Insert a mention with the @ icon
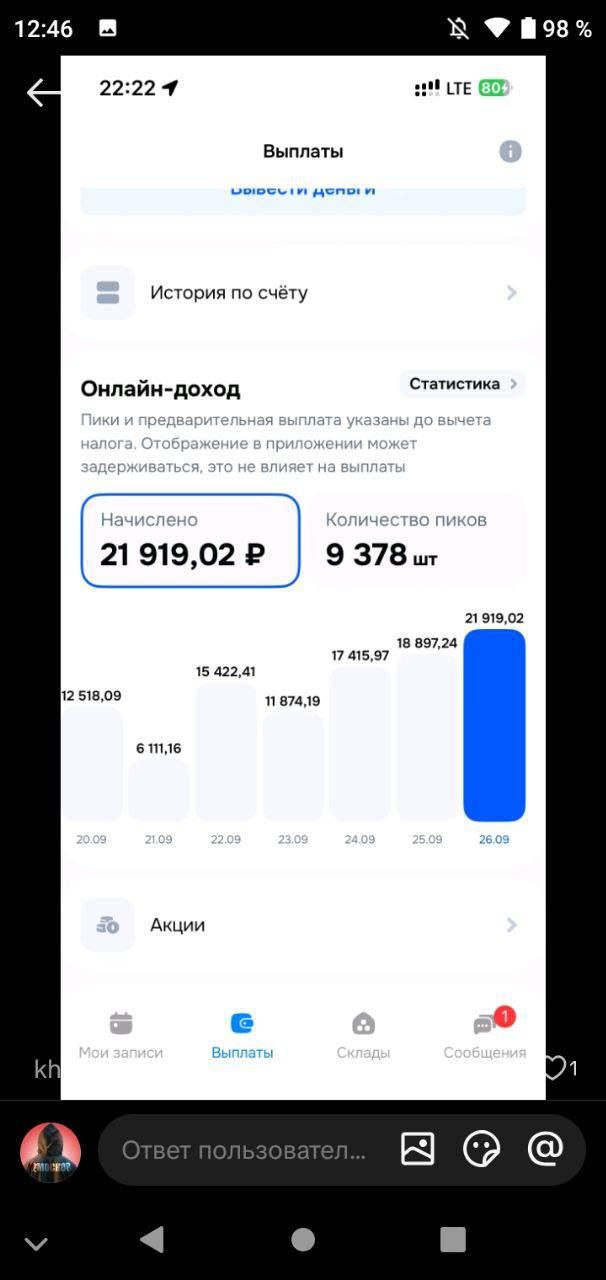 (x=545, y=1149)
